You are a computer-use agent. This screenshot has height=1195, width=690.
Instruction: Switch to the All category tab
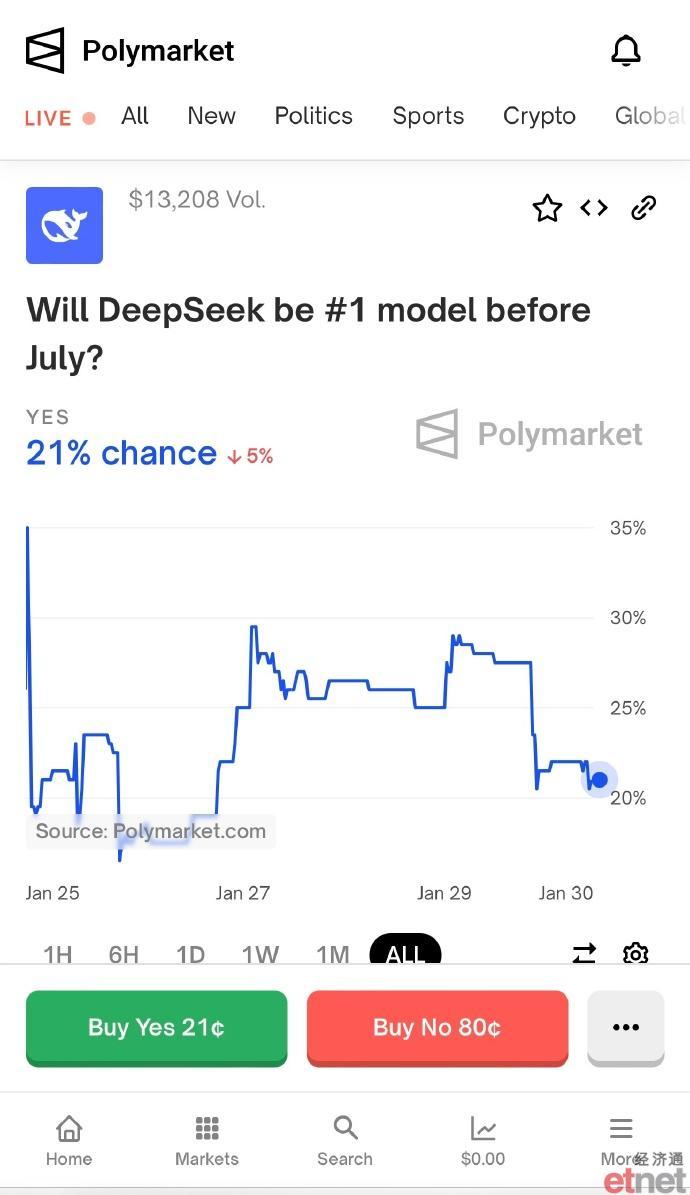135,116
